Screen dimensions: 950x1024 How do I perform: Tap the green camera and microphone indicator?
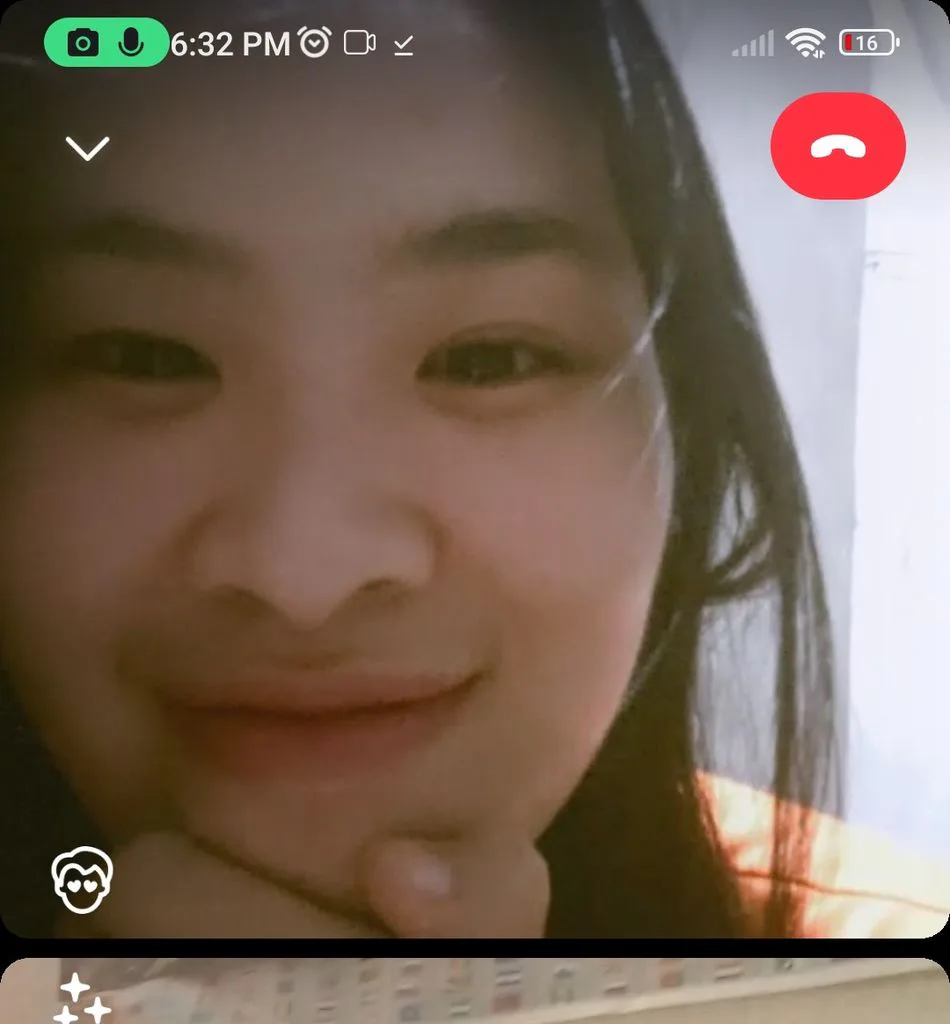click(106, 42)
